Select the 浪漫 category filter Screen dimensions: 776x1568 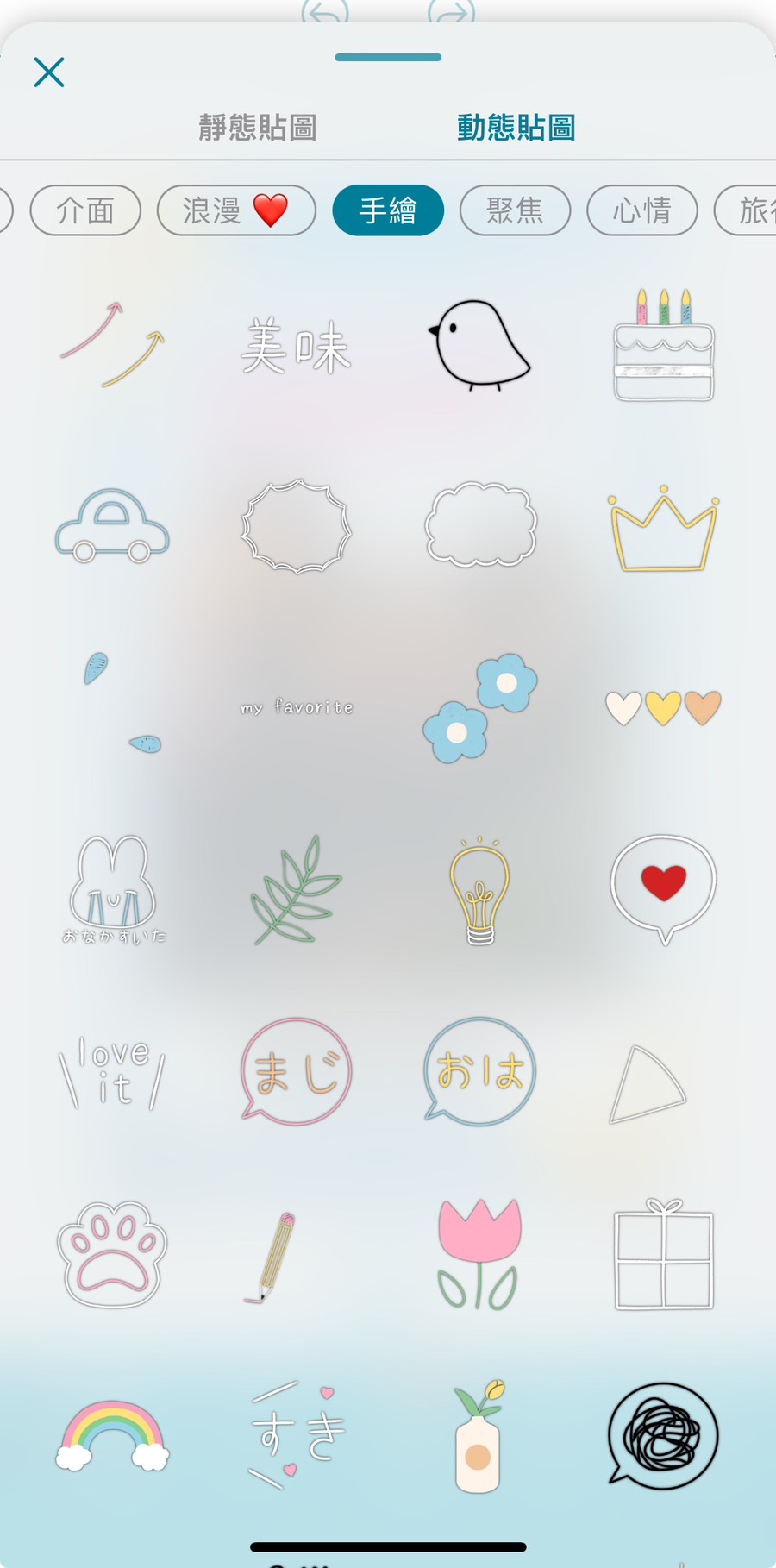pyautogui.click(x=235, y=210)
